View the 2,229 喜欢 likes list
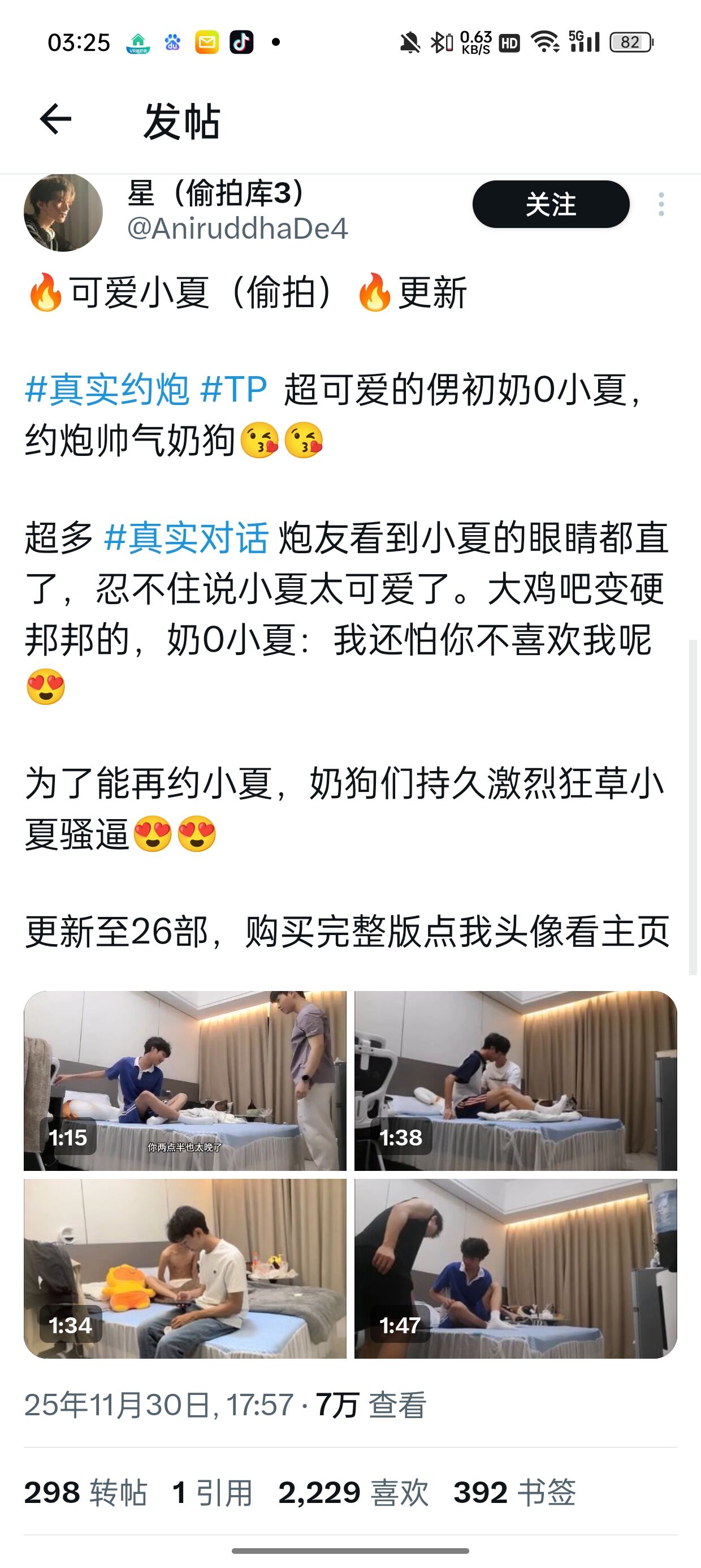 click(353, 1493)
